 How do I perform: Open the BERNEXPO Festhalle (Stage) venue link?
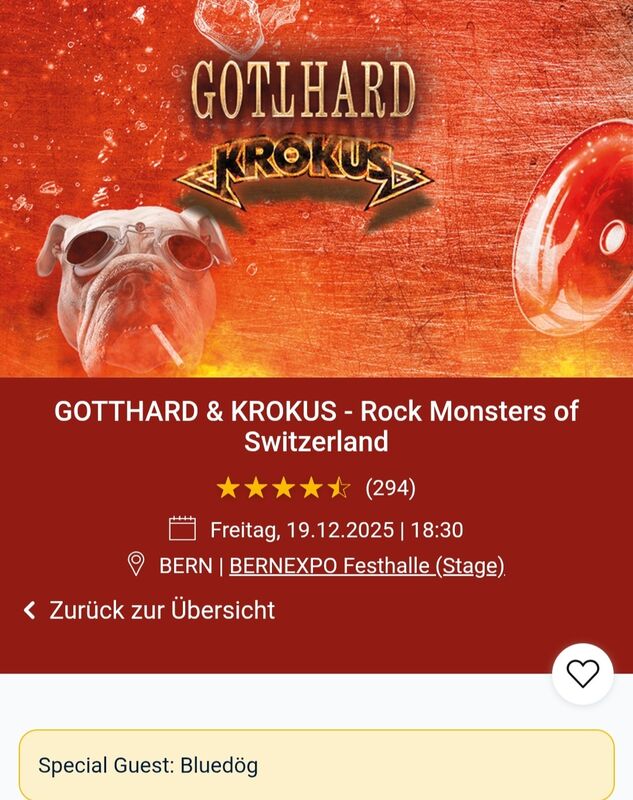[366, 565]
